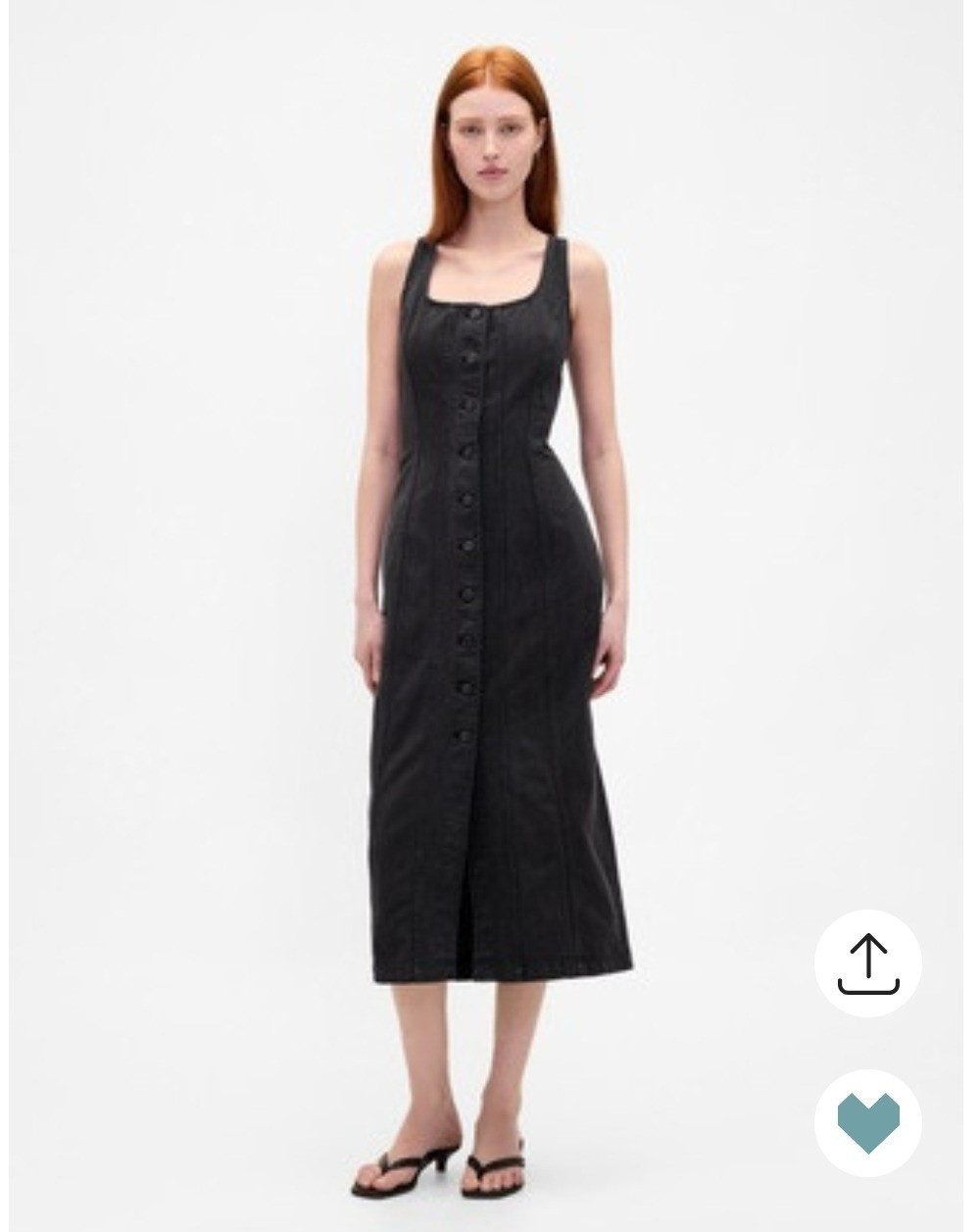Click the white circle behind the share arrow
The height and width of the screenshot is (1232, 980).
867,962
